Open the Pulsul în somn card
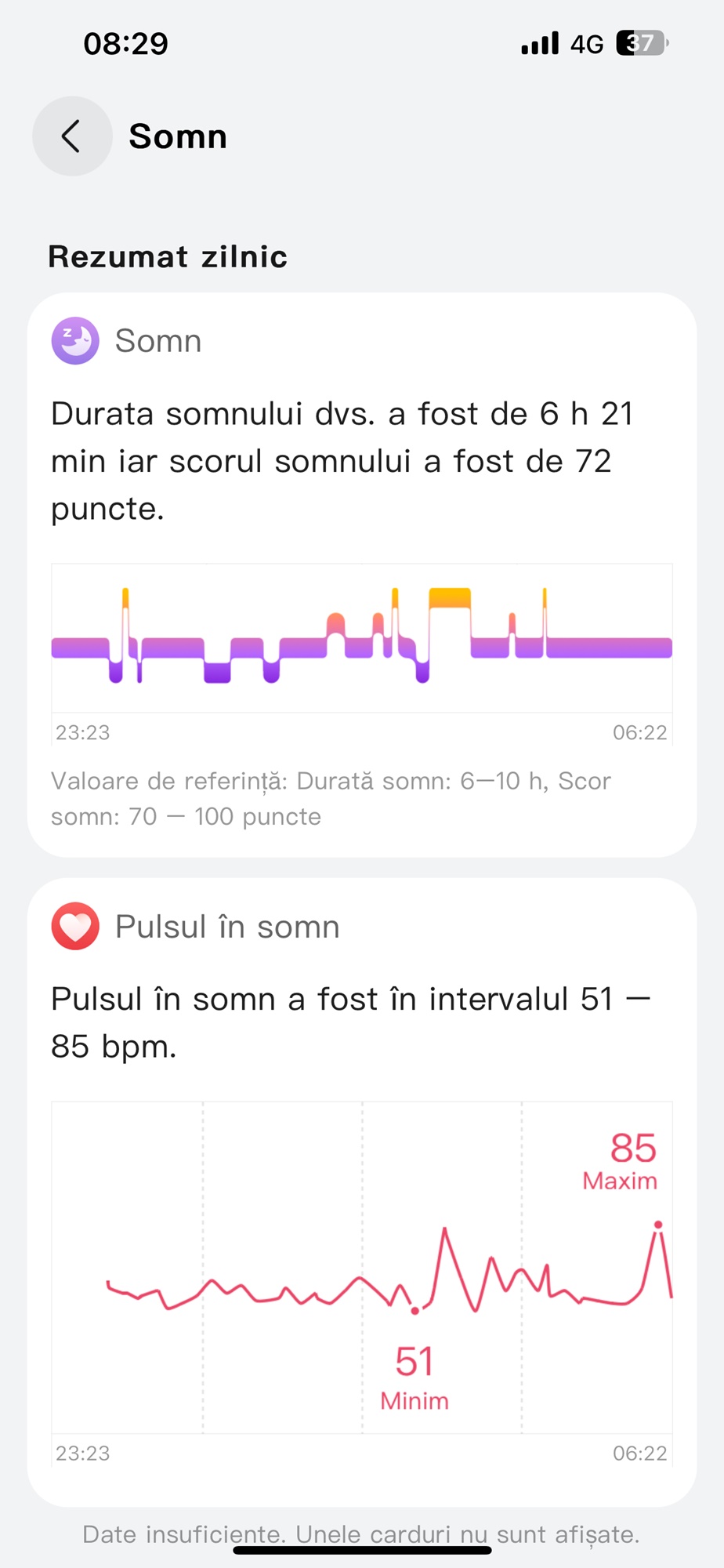The image size is (724, 1568). point(362,1192)
